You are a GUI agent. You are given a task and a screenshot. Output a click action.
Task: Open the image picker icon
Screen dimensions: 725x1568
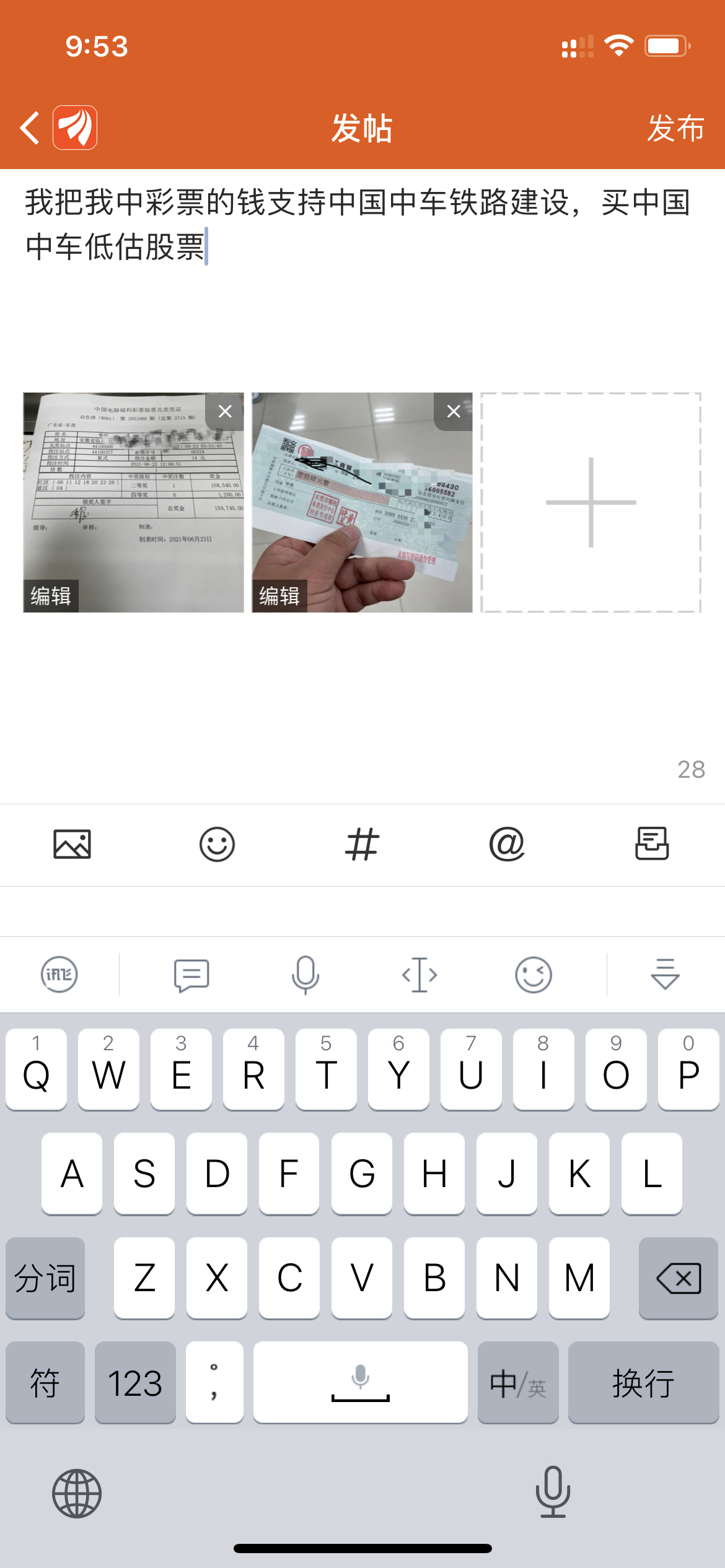tap(72, 844)
